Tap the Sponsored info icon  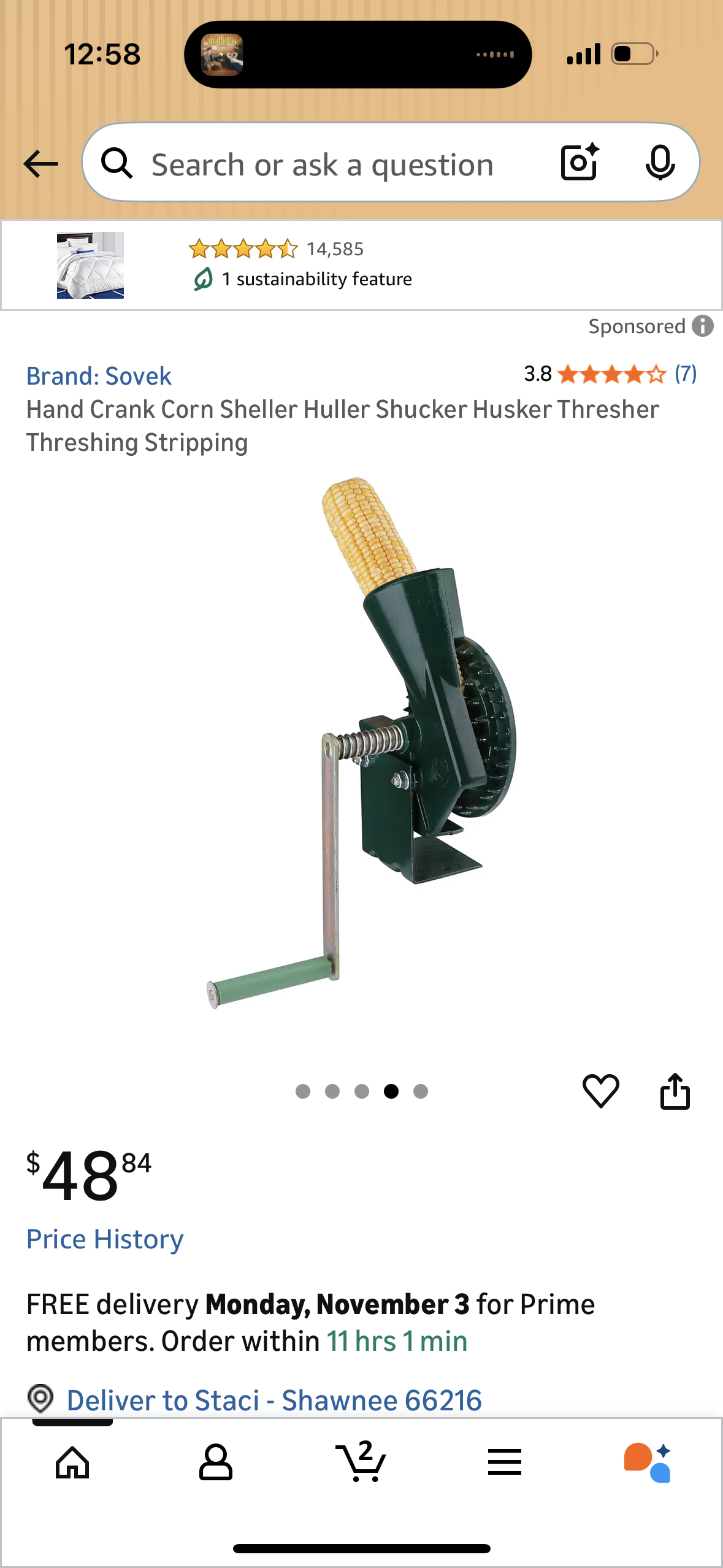(704, 326)
